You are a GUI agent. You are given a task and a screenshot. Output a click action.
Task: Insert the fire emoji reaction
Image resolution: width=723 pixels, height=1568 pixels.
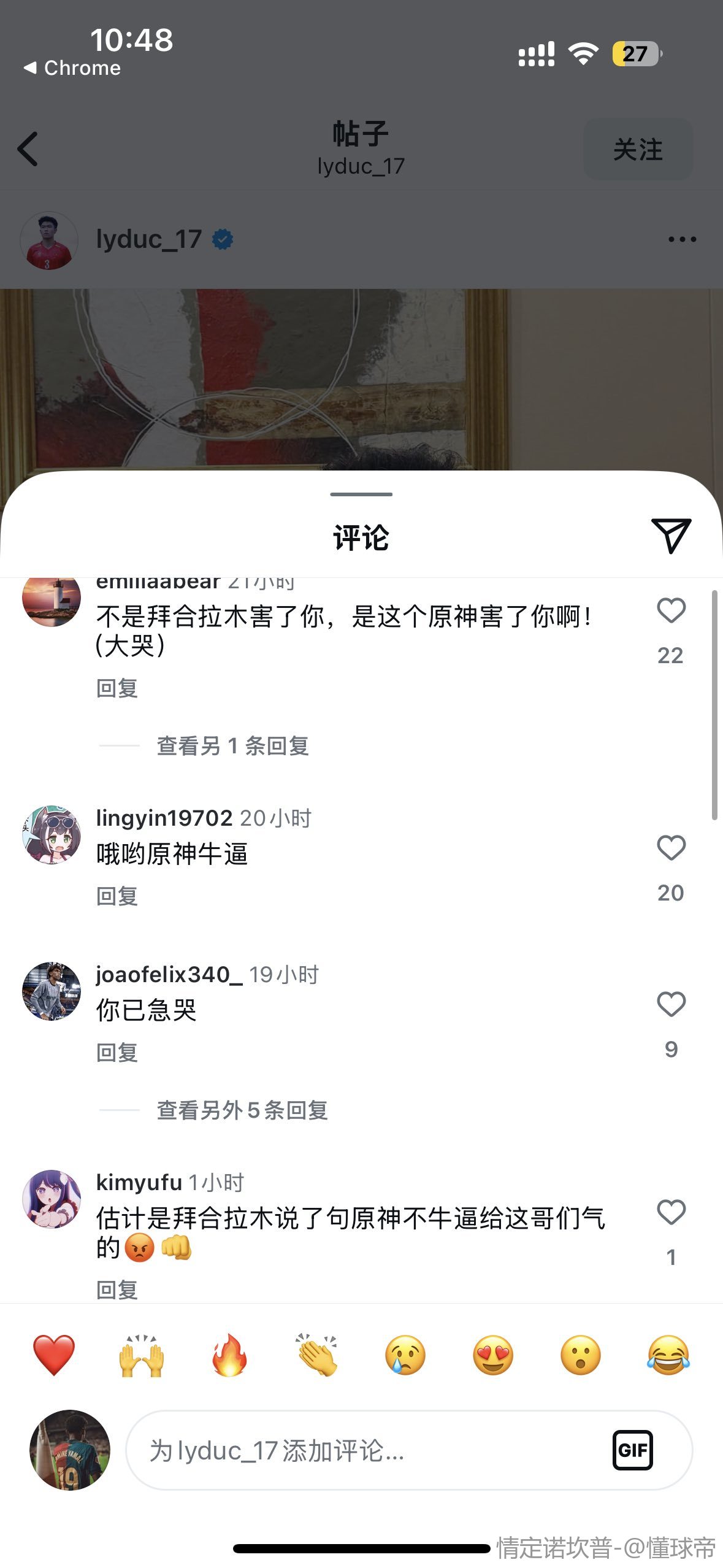229,1355
